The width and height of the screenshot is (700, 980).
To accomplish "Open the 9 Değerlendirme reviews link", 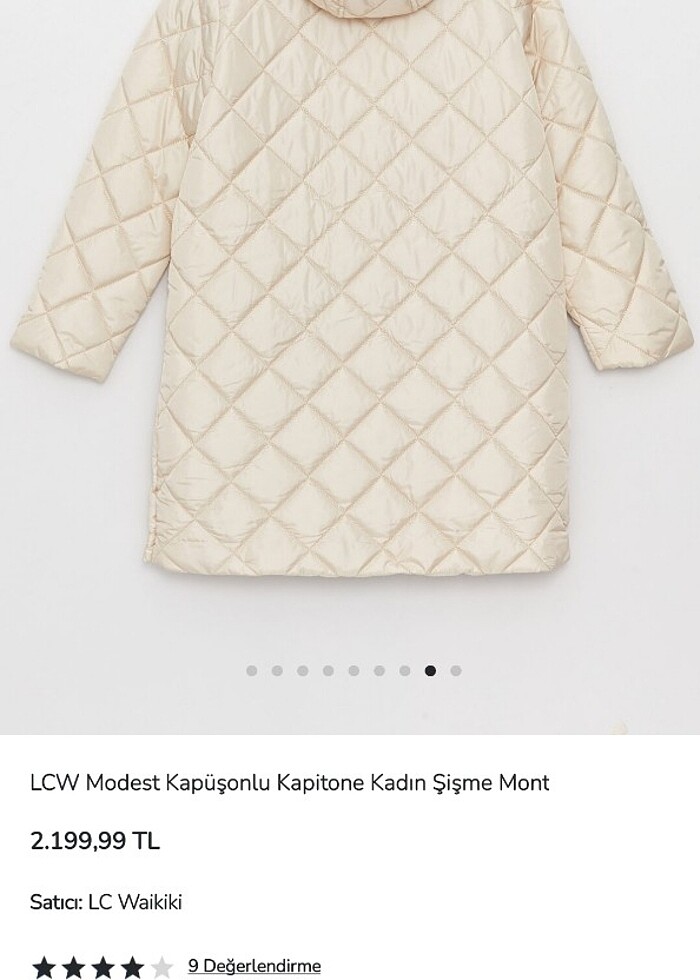I will tap(254, 966).
